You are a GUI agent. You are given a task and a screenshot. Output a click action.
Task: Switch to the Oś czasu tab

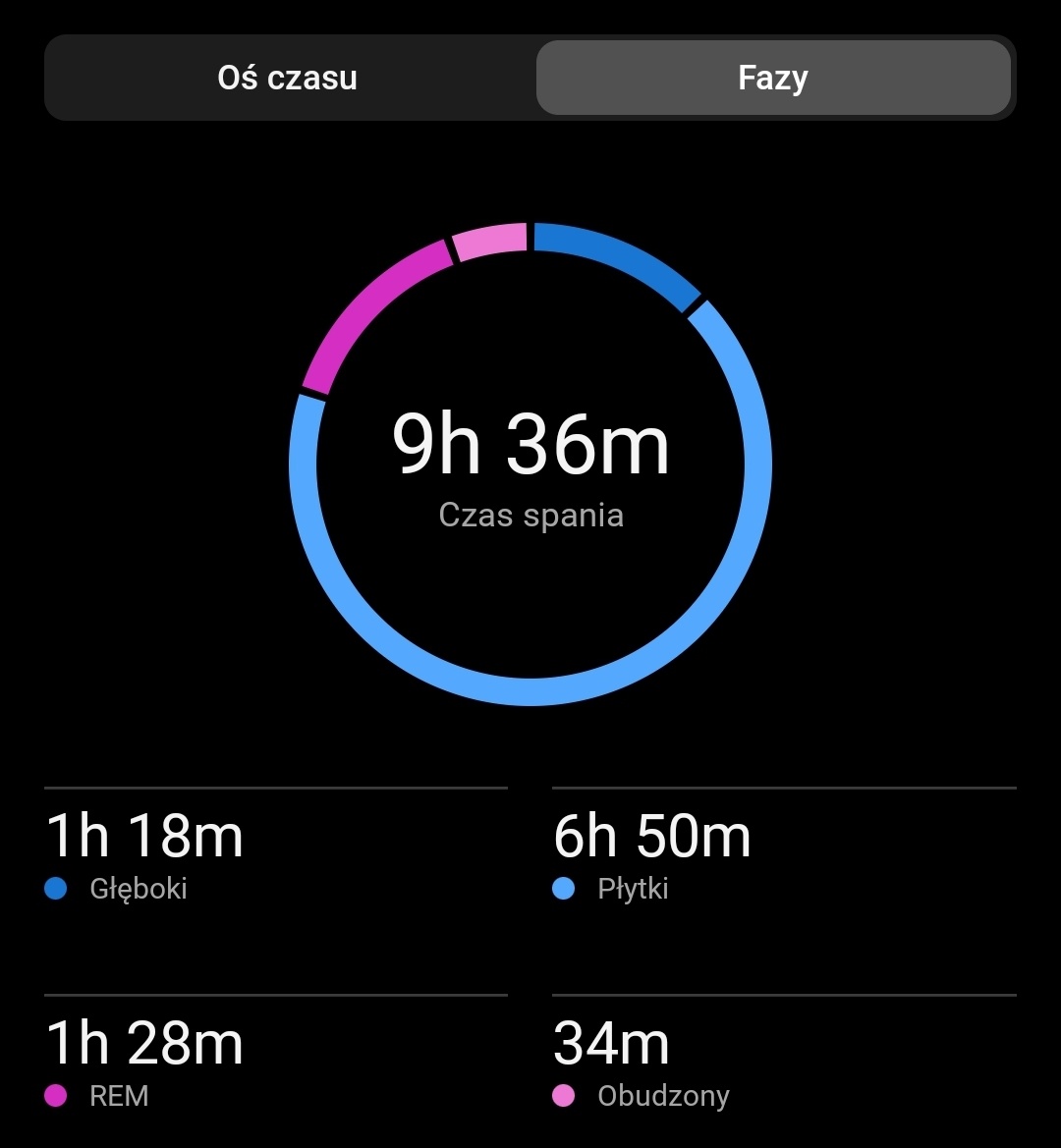pos(288,79)
